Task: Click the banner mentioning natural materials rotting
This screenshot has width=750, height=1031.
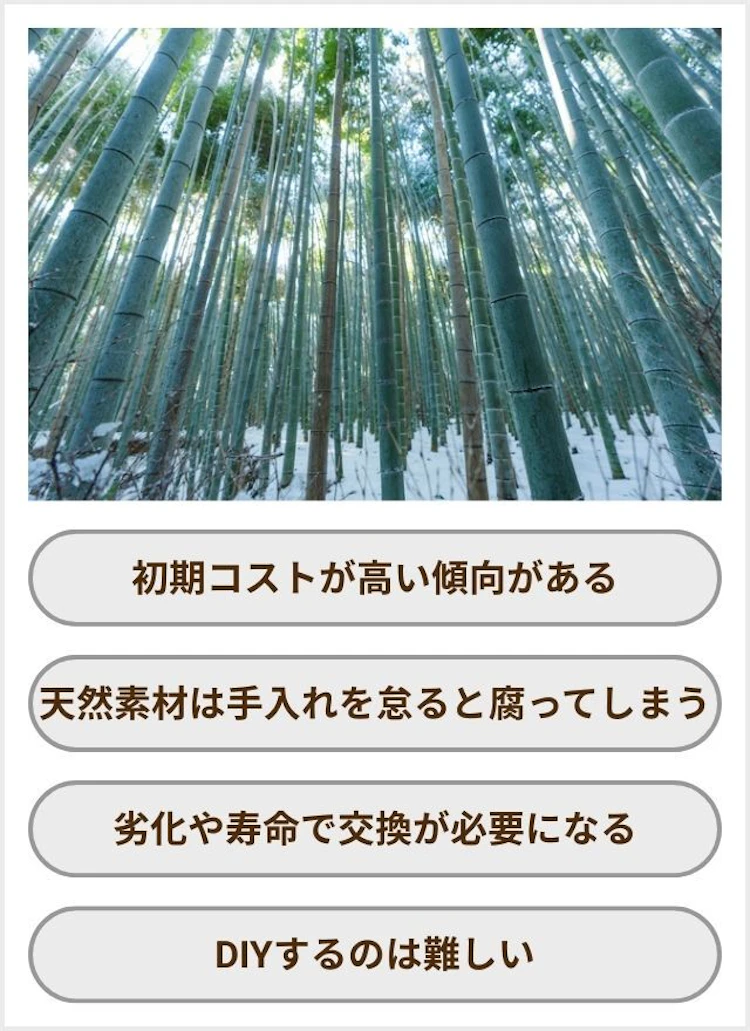Action: [x=375, y=702]
